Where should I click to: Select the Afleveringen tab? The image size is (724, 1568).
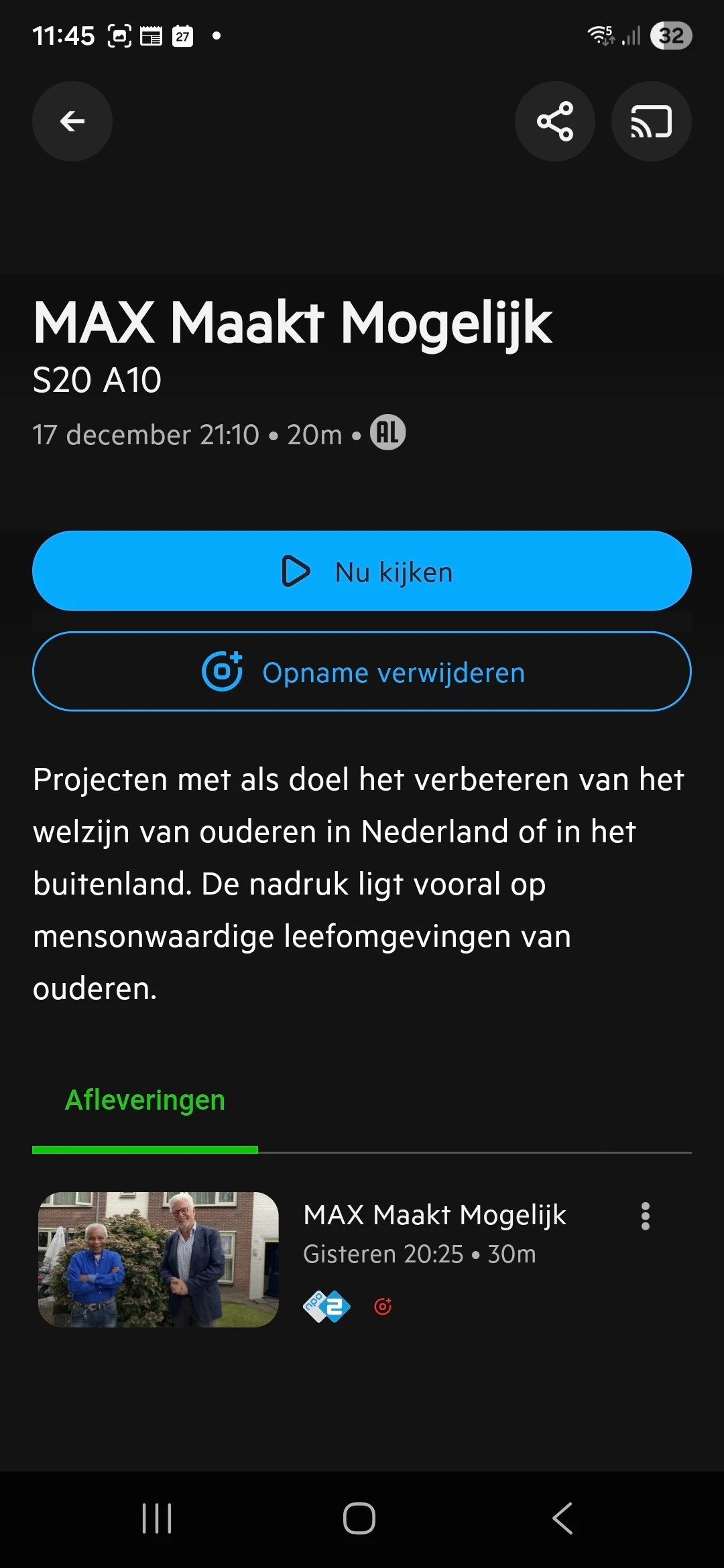[145, 1100]
